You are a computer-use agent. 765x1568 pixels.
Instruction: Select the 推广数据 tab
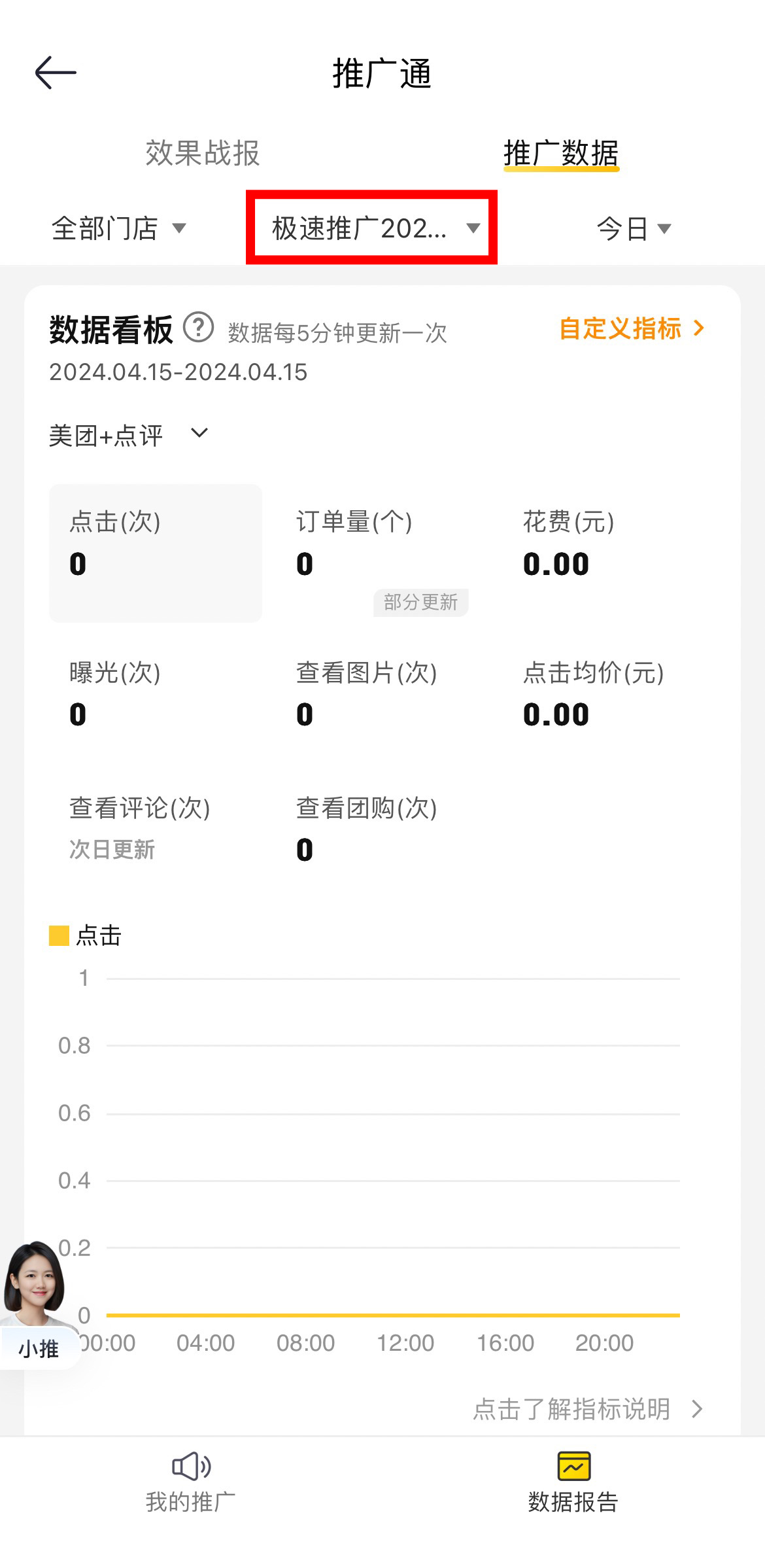(561, 153)
